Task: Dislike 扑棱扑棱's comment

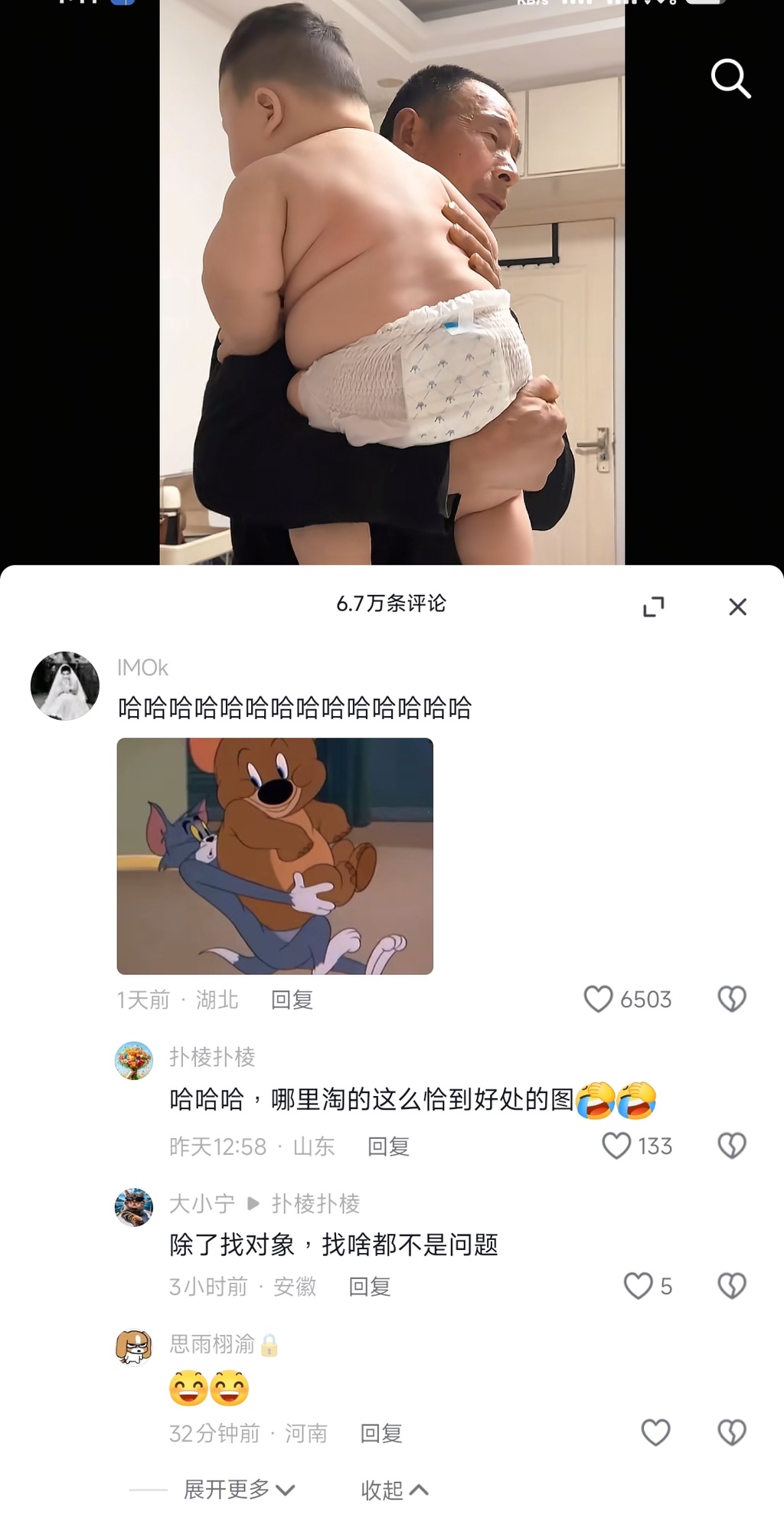Action: coord(731,1146)
